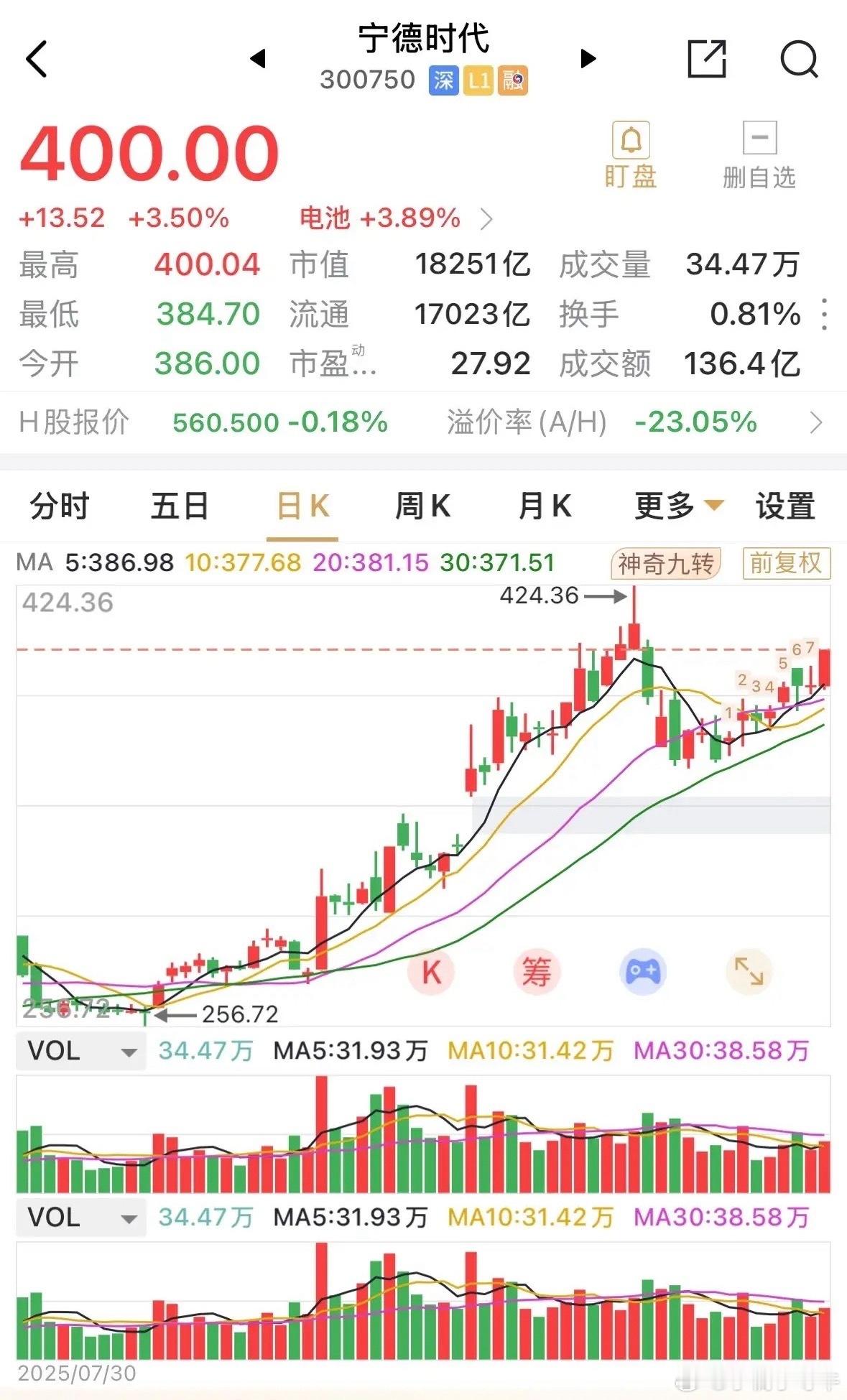Open 设置 chart settings
Screen dimensions: 847x1400
784,506
